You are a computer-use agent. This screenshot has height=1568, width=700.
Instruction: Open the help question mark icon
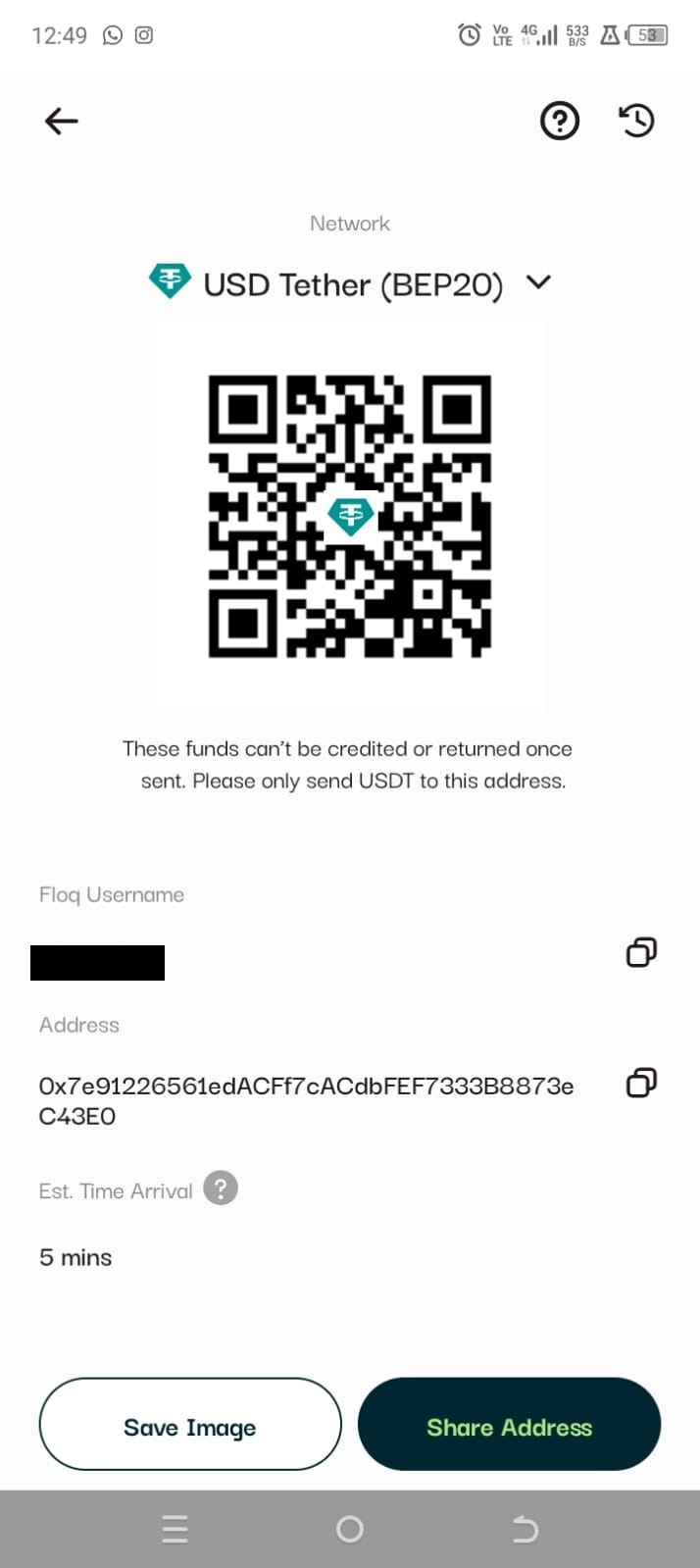click(560, 122)
